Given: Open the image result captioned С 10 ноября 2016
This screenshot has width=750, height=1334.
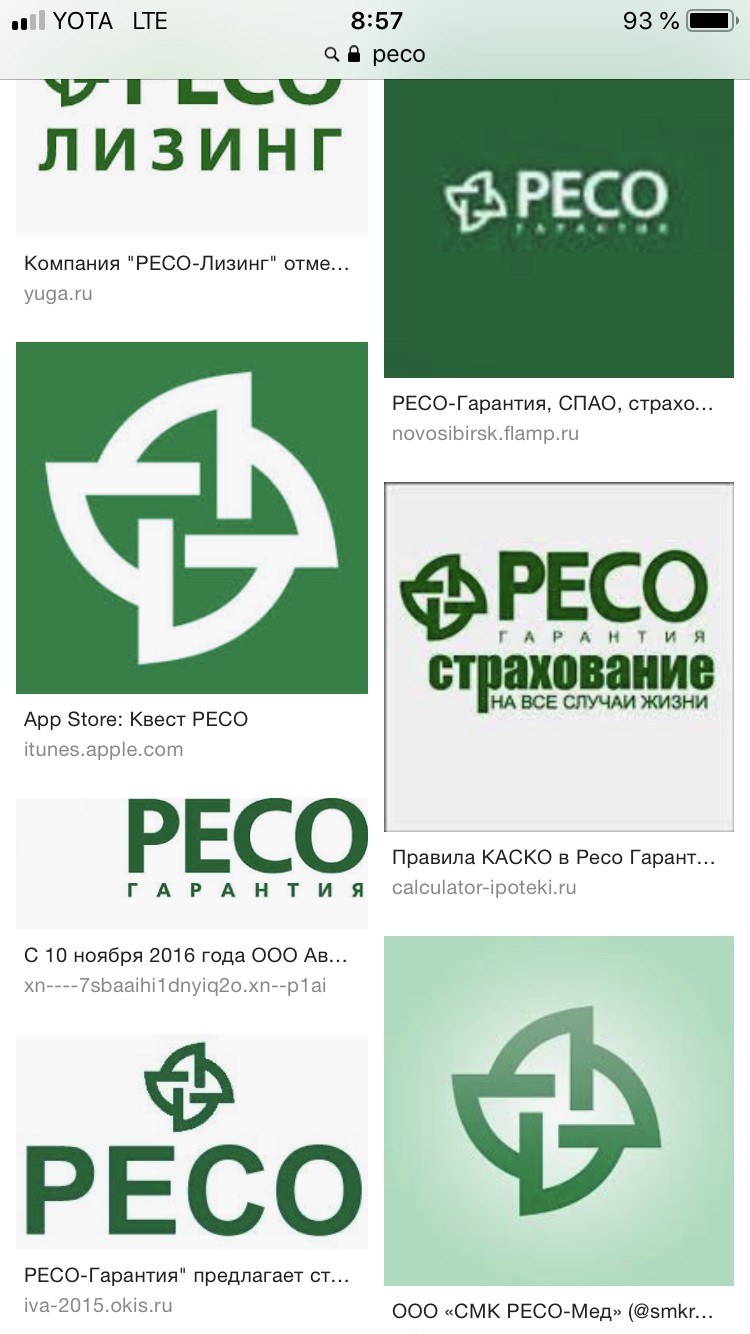Looking at the screenshot, I should click(x=191, y=864).
